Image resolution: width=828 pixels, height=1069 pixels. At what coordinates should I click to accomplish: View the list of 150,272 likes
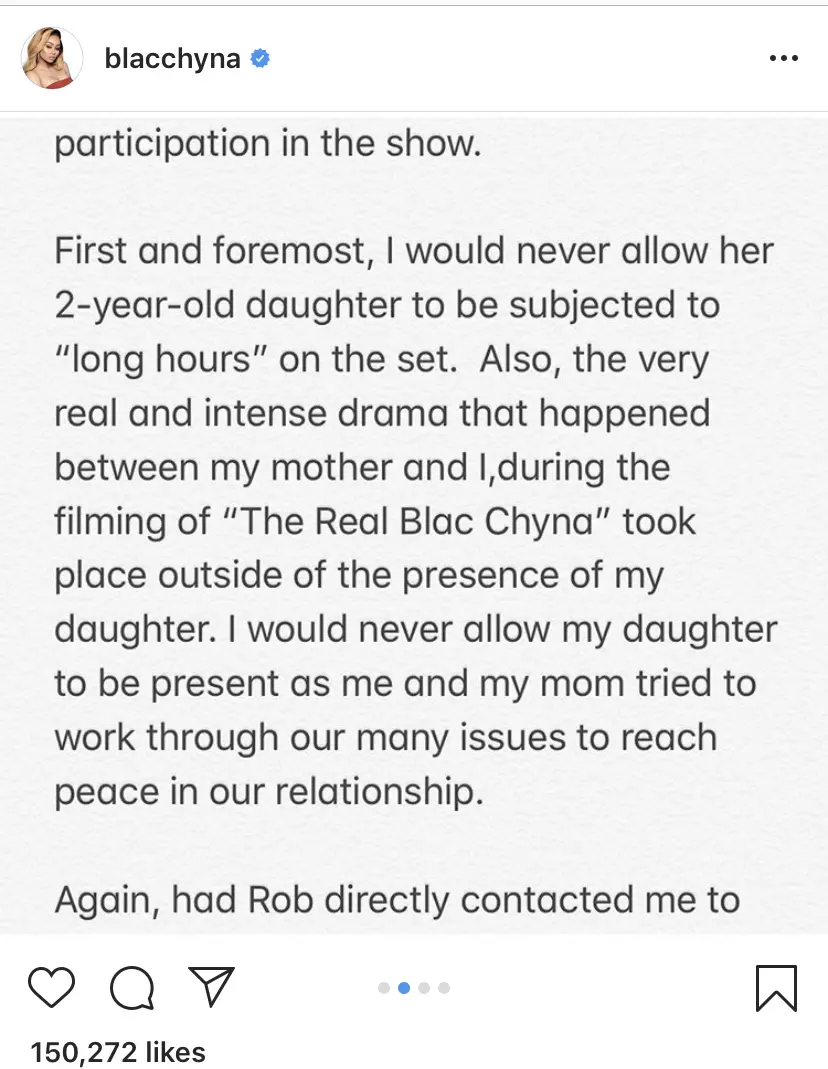point(118,1051)
